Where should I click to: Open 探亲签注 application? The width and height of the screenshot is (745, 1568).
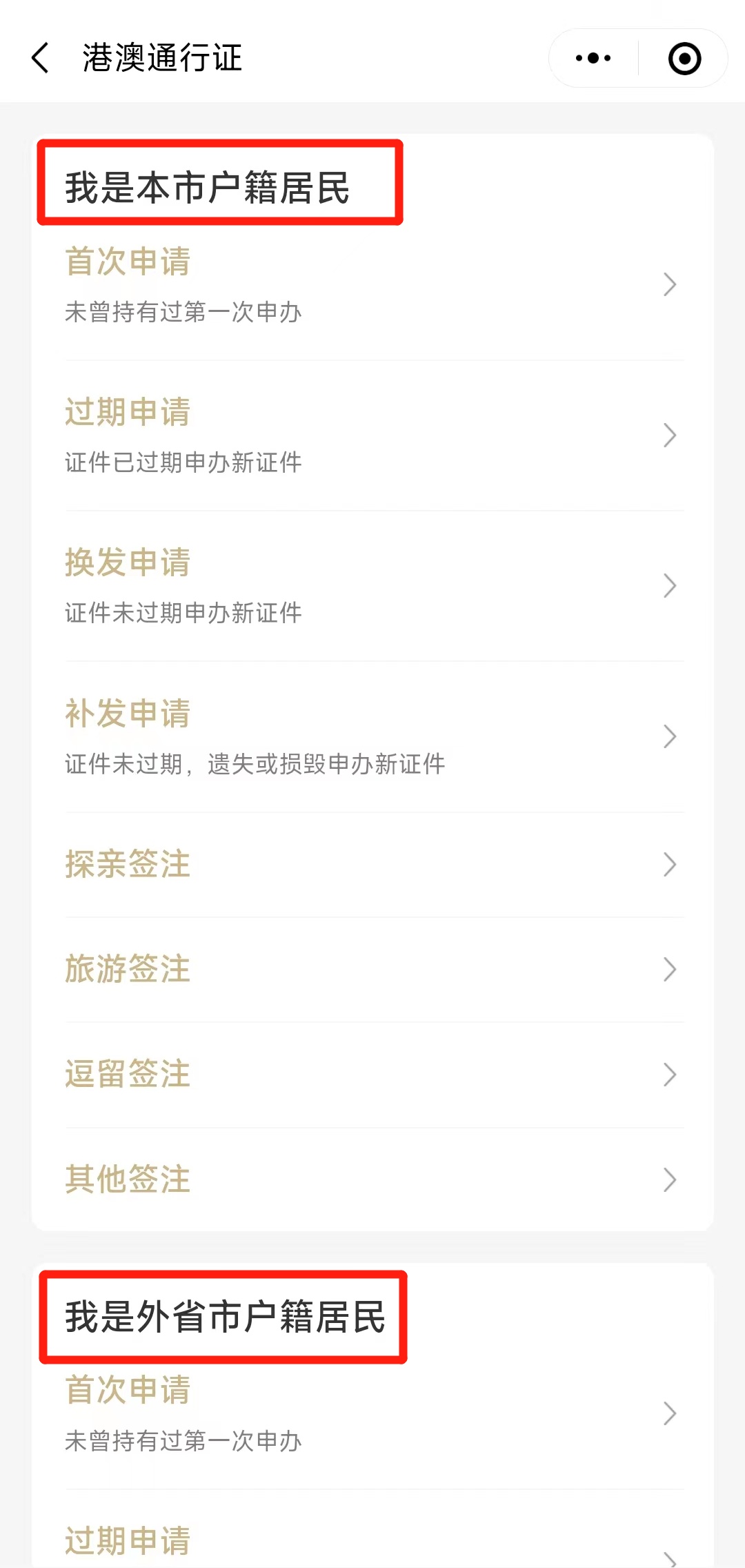(372, 864)
